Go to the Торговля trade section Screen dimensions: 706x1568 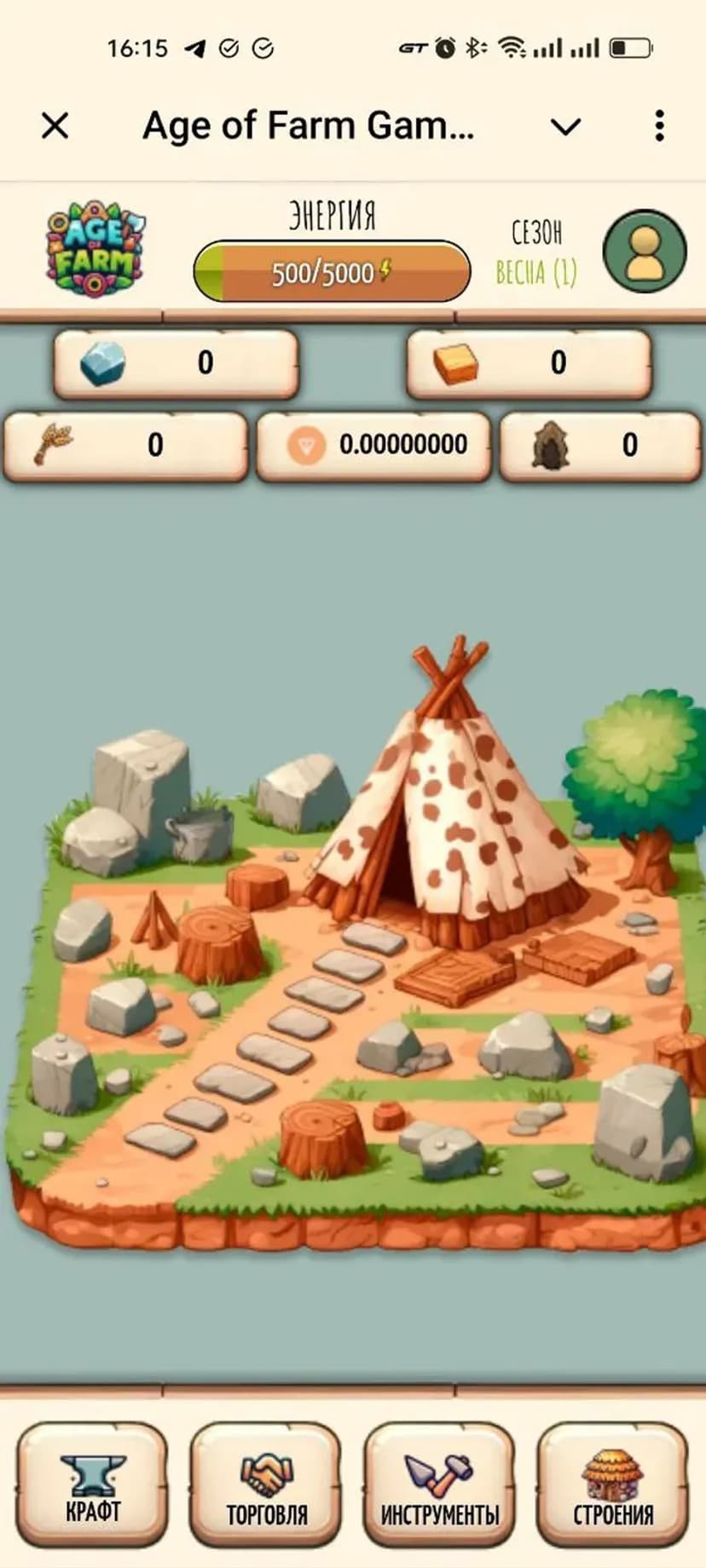(x=266, y=1486)
